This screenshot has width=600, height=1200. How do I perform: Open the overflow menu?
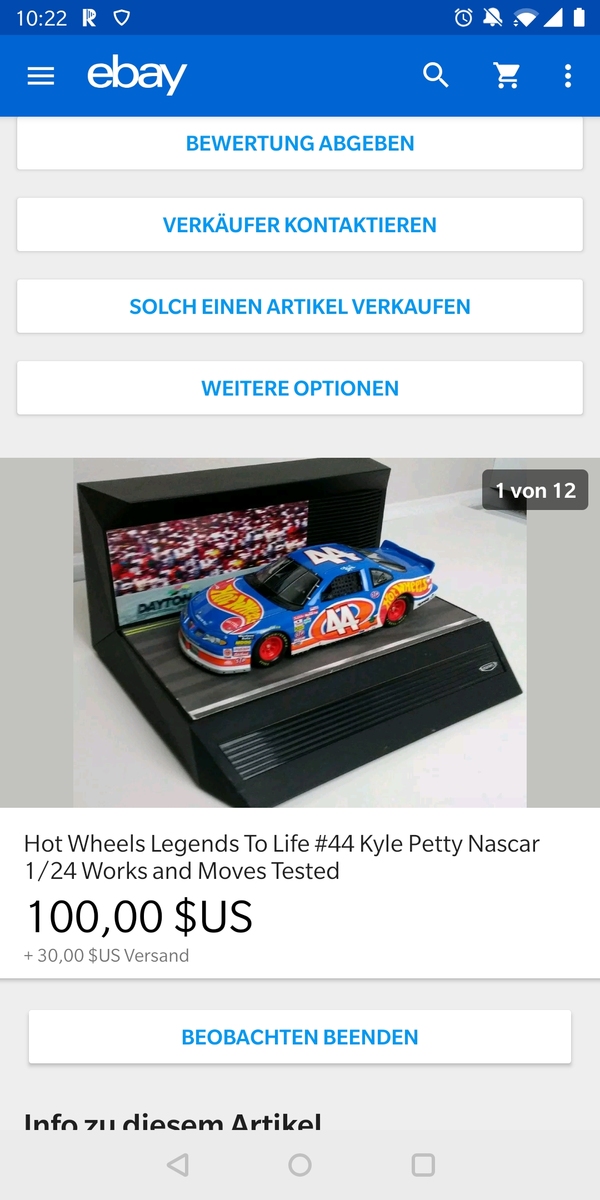click(567, 76)
